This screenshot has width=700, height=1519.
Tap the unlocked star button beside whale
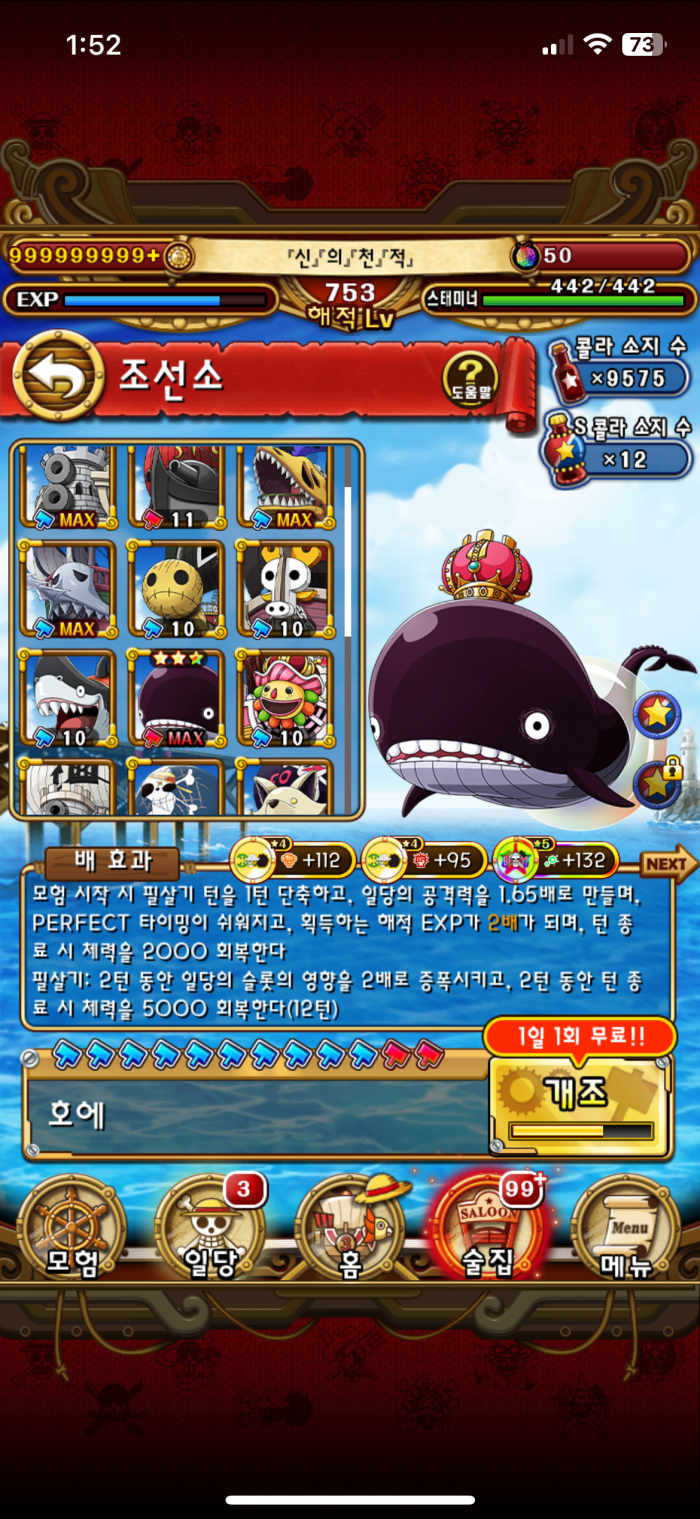click(658, 715)
